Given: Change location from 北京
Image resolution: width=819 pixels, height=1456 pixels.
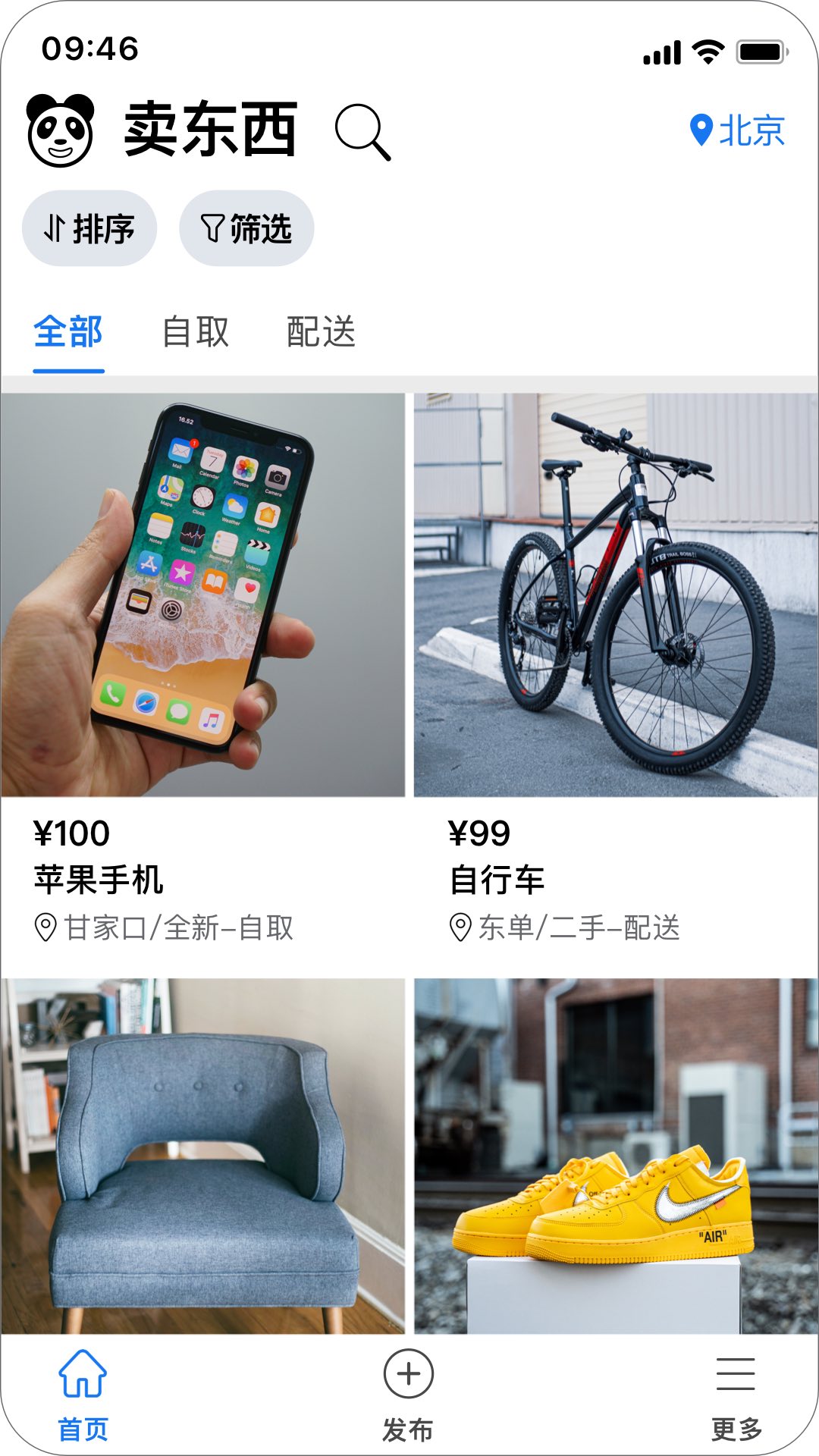Looking at the screenshot, I should (x=737, y=130).
